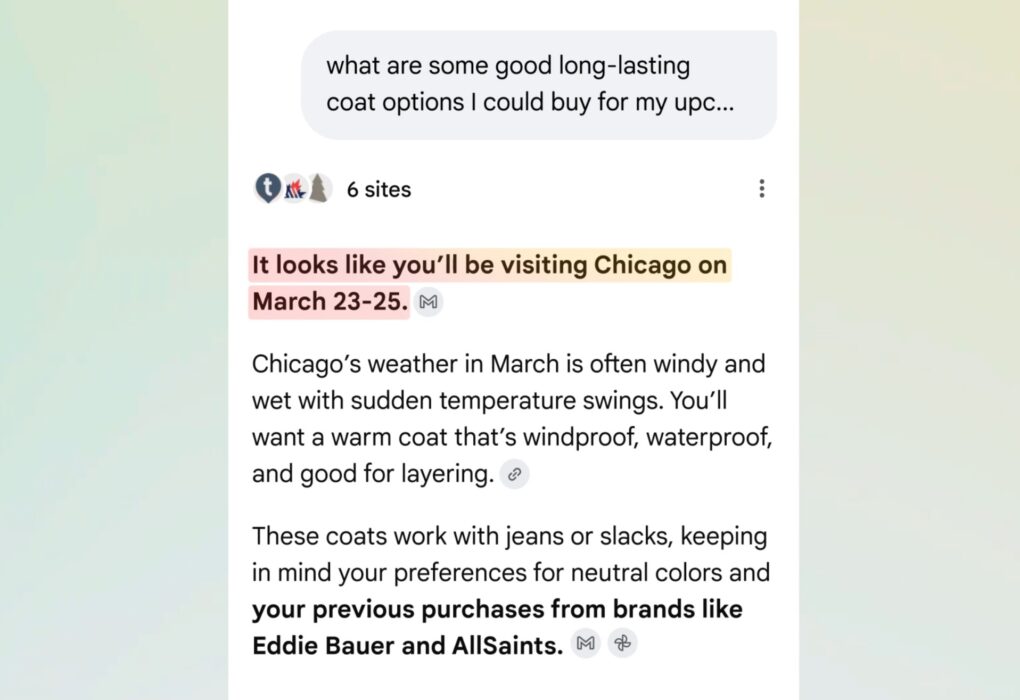Open the link source icon after "layering."
Viewport: 1020px width, 700px height.
[515, 474]
